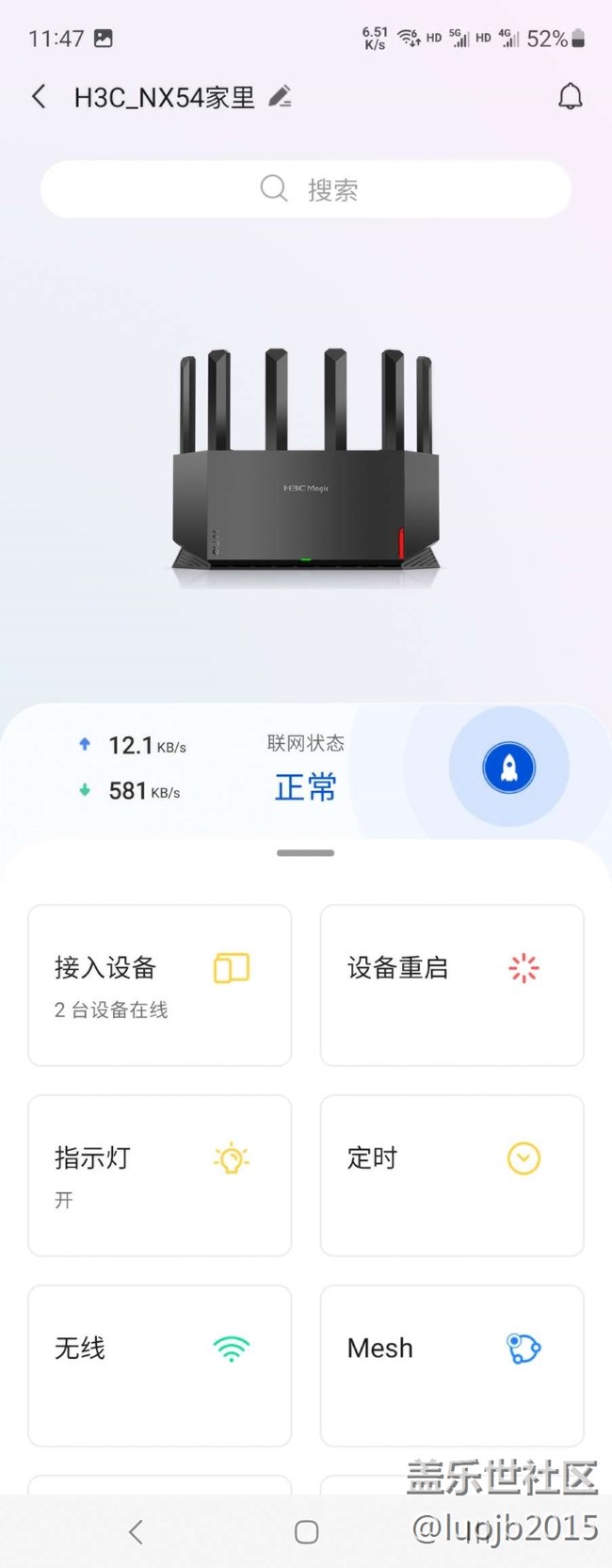Open the 无线 wireless settings card
This screenshot has width=612, height=1568.
[160, 1366]
